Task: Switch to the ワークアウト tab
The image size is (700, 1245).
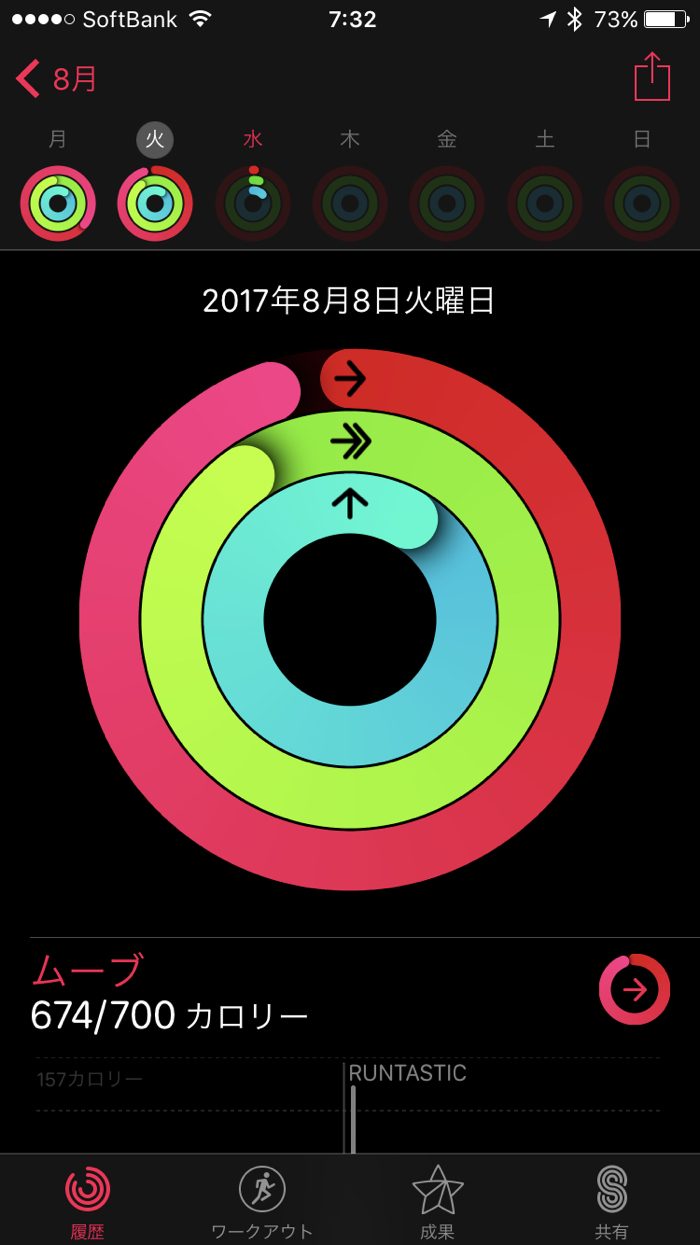Action: (262, 1200)
